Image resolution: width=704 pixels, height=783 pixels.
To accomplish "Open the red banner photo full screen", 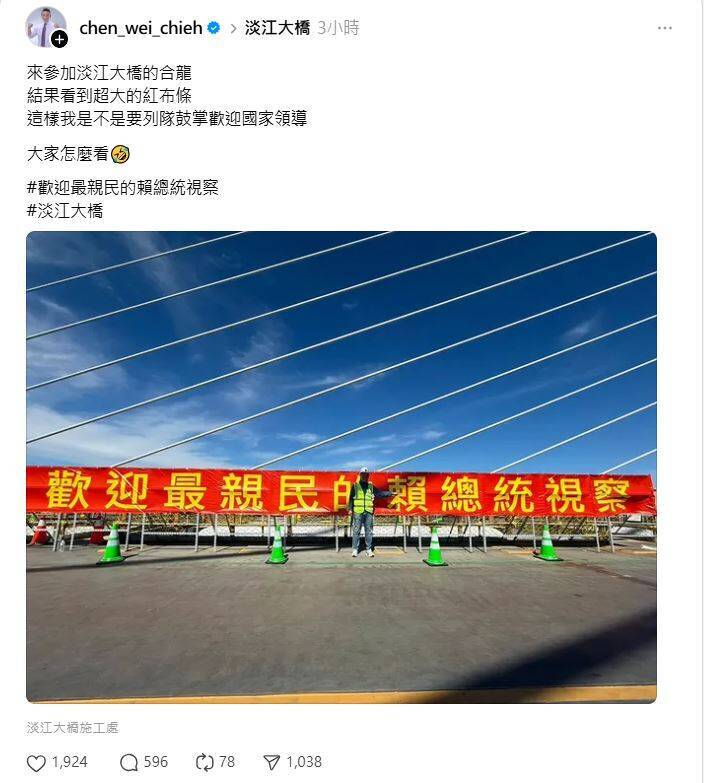I will coord(341,467).
